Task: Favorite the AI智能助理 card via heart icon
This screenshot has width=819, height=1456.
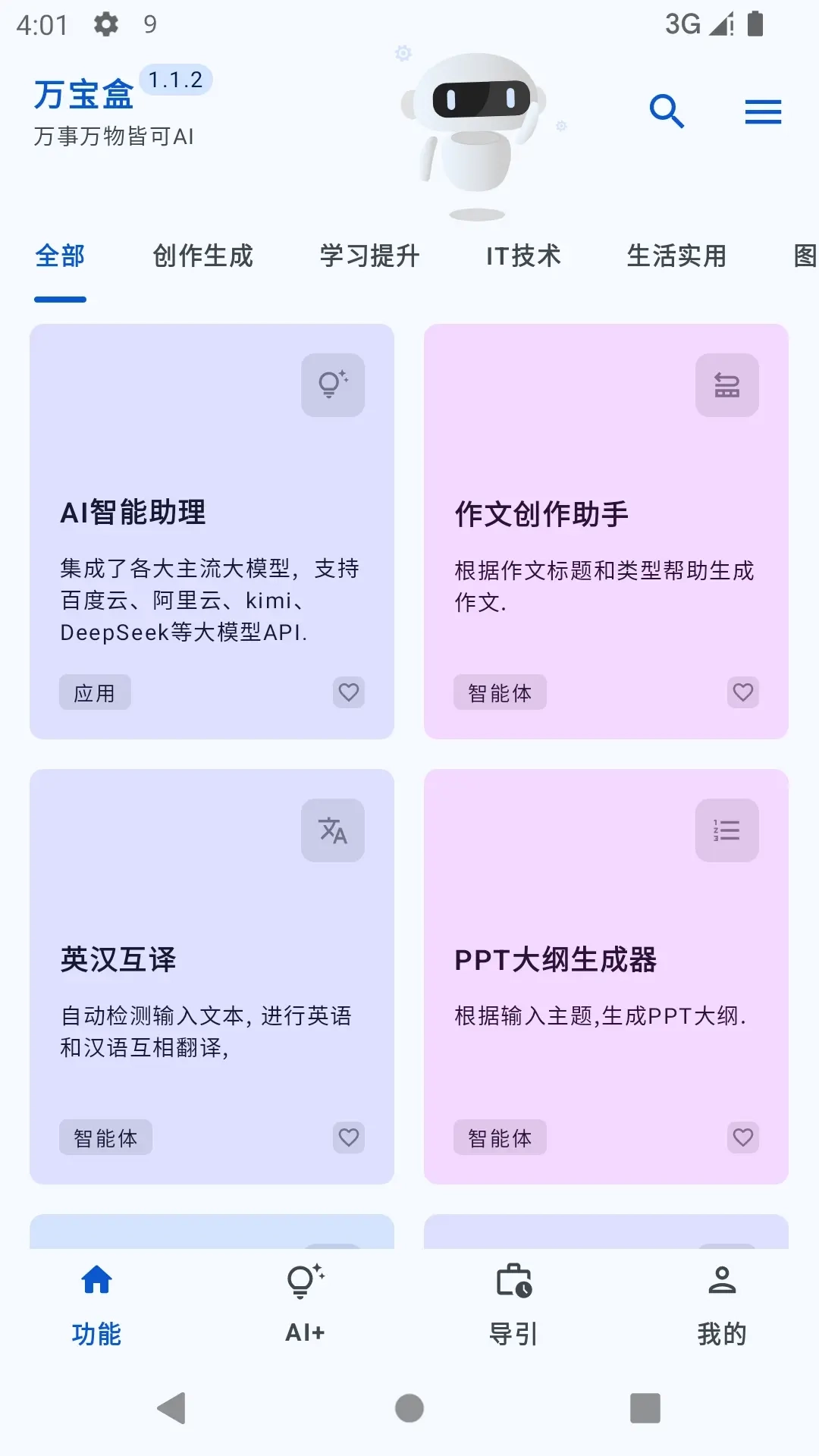Action: coord(349,692)
